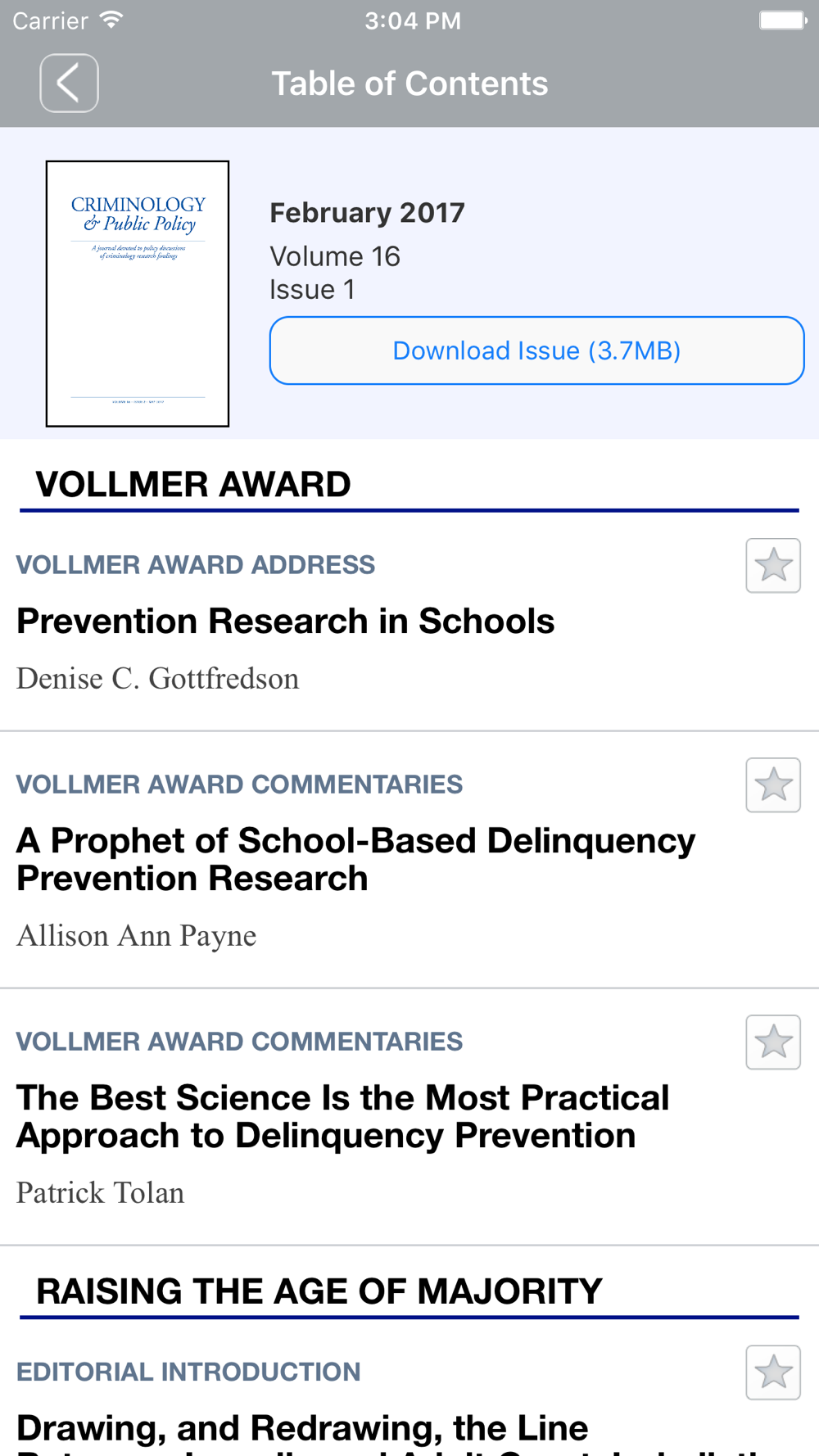Read A Prophet of School-Based Delinquency Prevention Research
819x1456 pixels.
coord(355,859)
